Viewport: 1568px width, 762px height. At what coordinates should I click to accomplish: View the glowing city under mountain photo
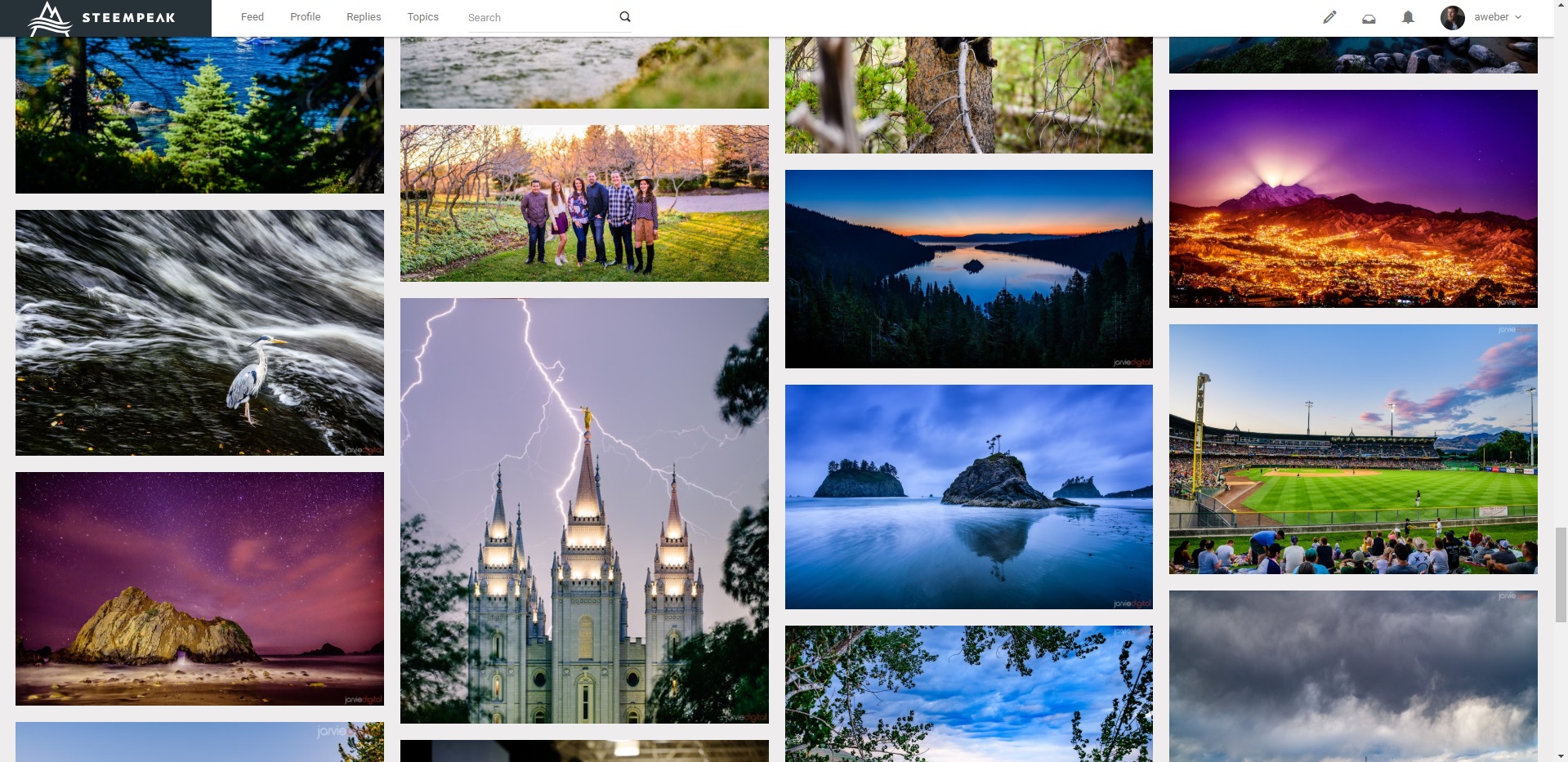click(1353, 198)
